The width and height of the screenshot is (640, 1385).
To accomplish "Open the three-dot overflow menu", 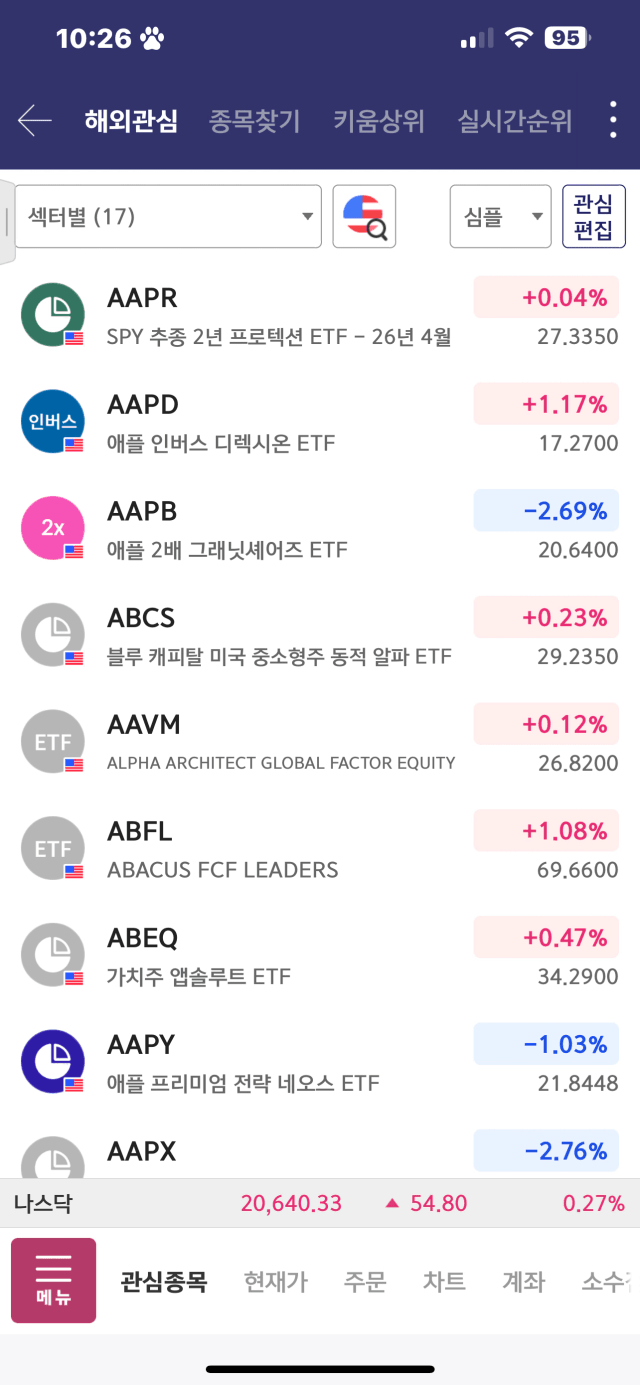I will pyautogui.click(x=613, y=120).
